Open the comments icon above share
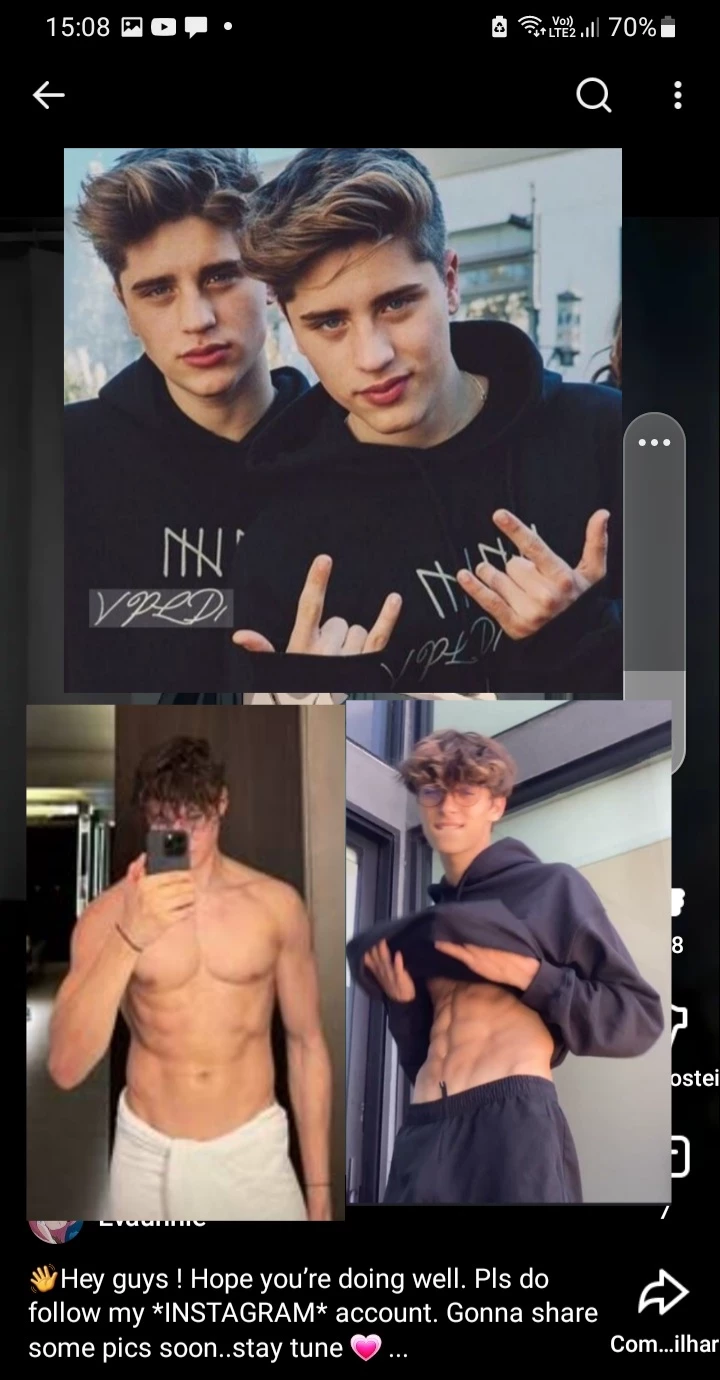 pos(679,1157)
